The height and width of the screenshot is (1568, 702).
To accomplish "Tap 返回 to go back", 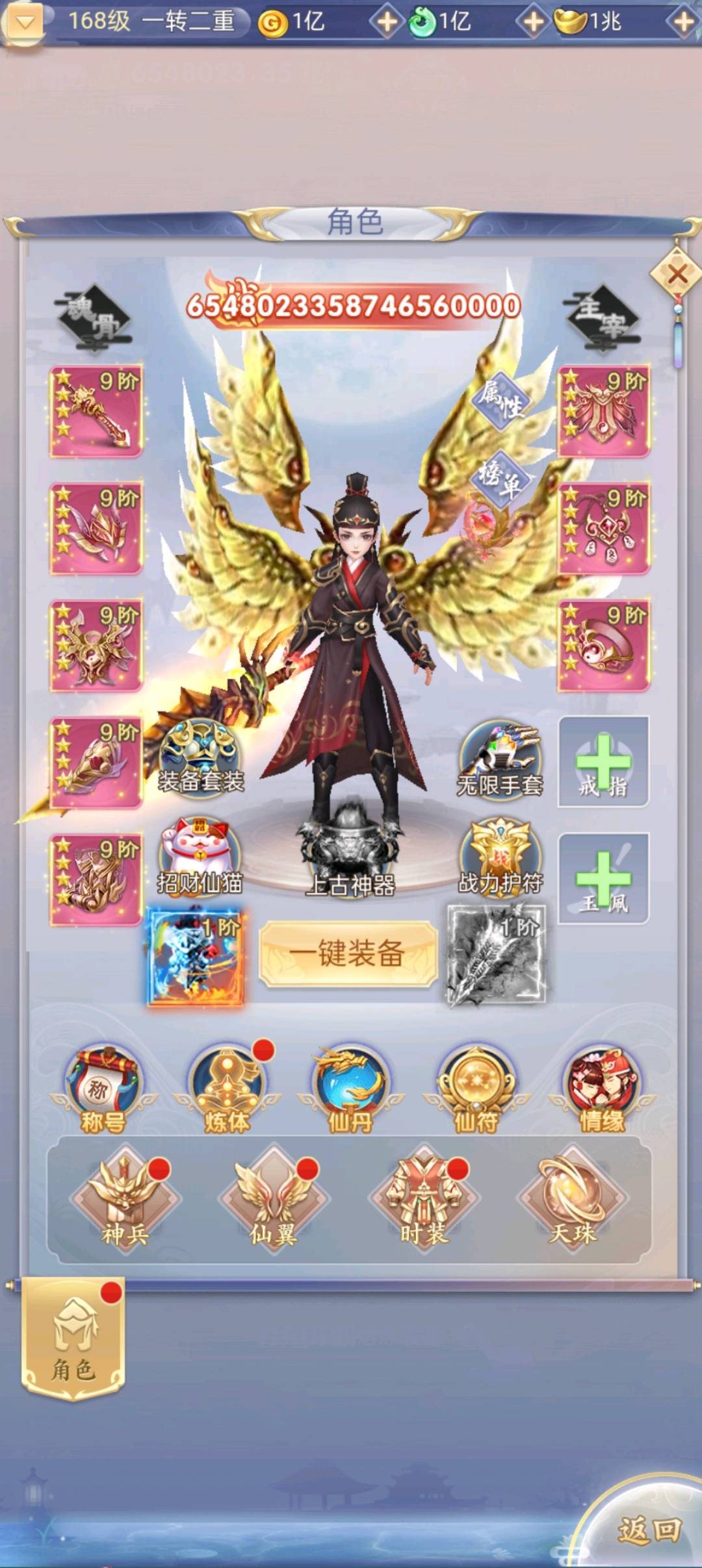I will pos(647,1530).
